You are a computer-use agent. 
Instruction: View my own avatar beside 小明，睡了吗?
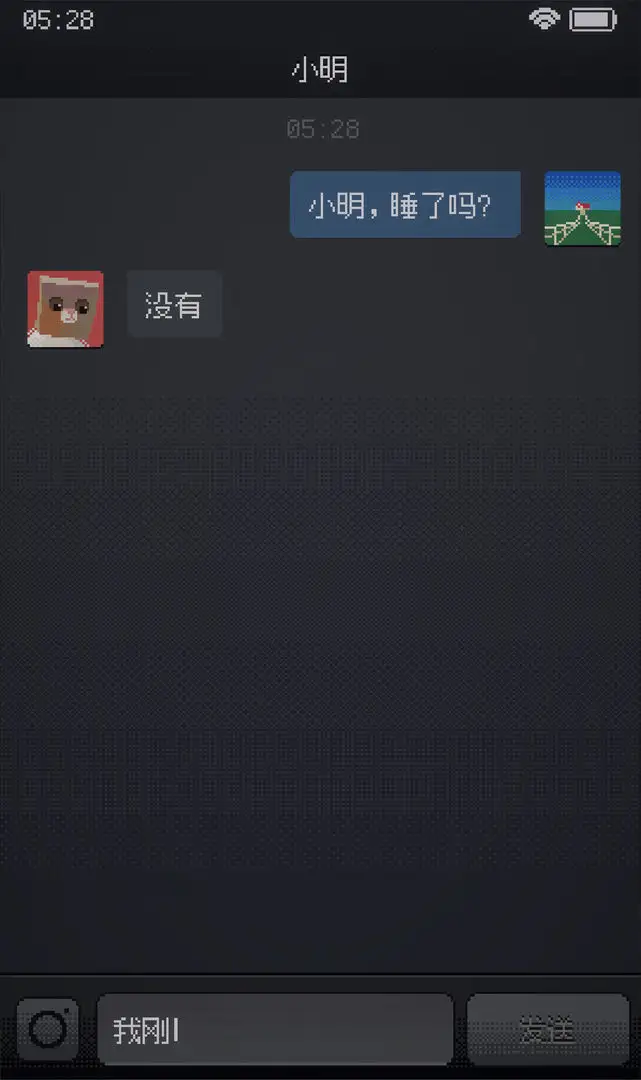[x=582, y=209]
